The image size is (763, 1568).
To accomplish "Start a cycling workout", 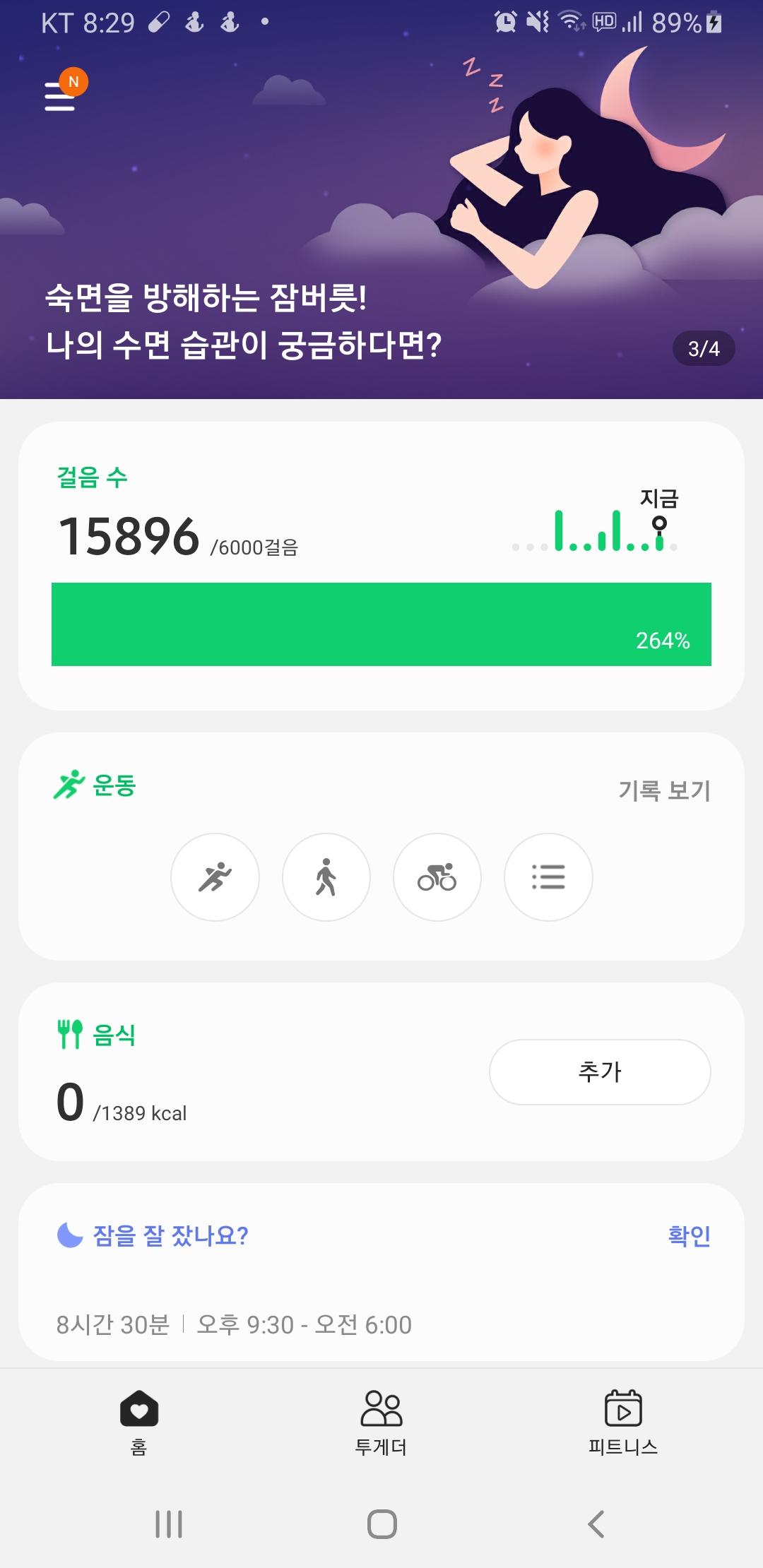I will pyautogui.click(x=437, y=877).
